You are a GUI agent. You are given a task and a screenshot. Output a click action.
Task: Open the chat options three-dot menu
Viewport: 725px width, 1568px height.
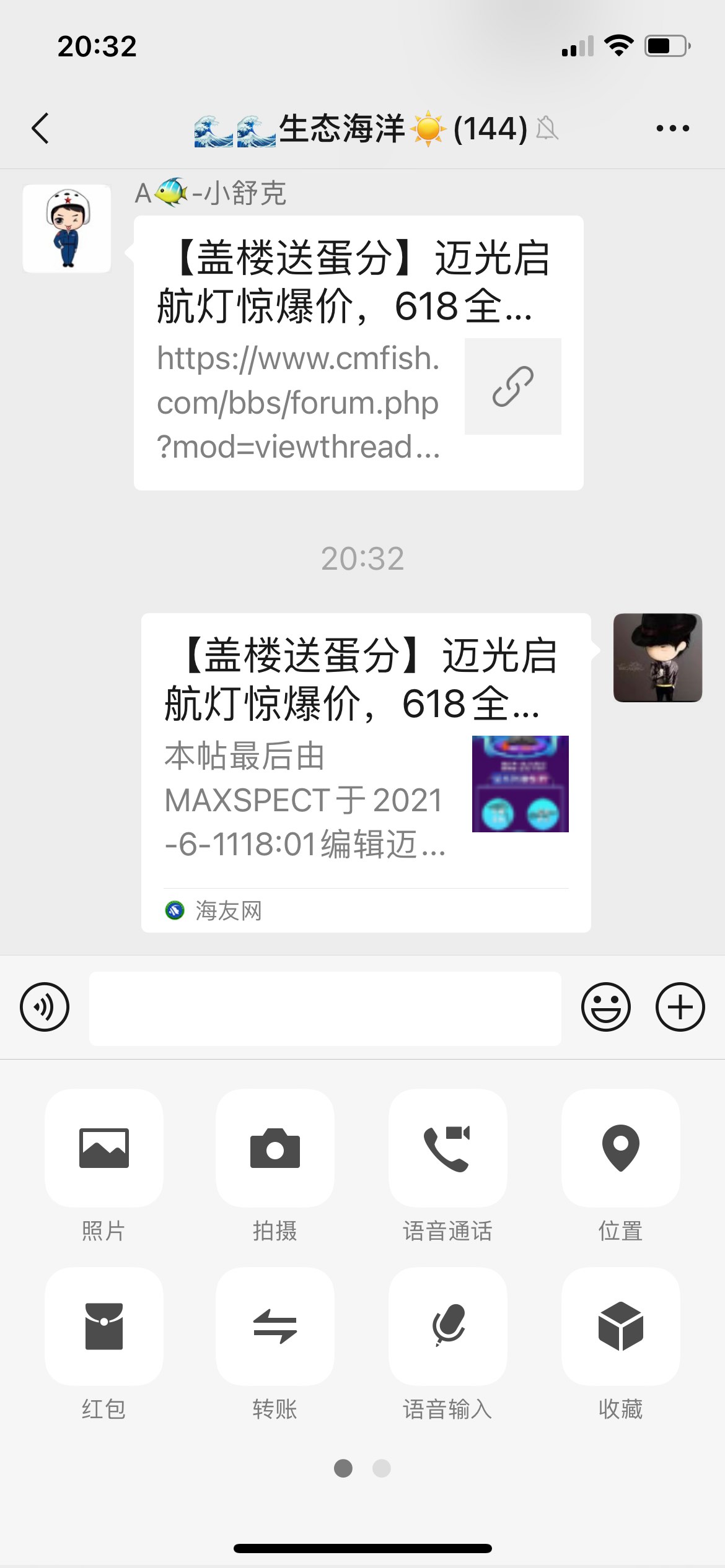[x=672, y=128]
